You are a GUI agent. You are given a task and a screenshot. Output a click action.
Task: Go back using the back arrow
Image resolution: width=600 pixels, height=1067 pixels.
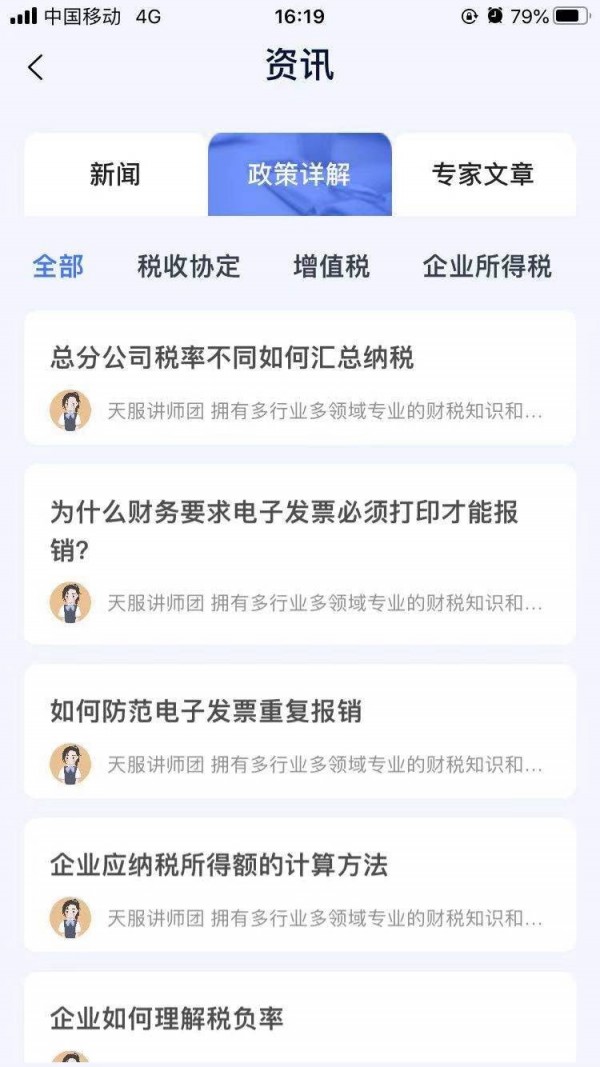[x=36, y=68]
